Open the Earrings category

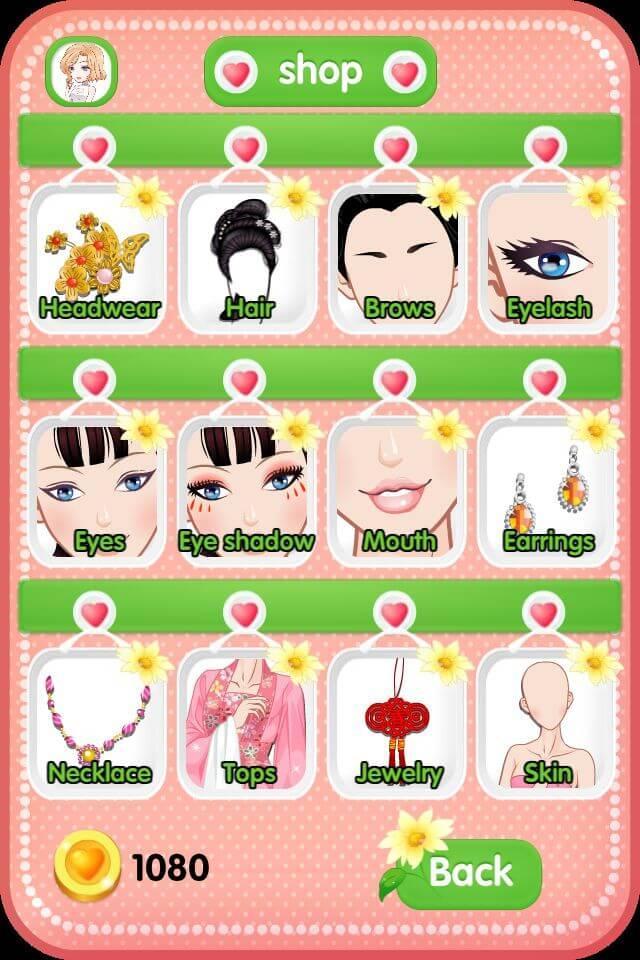point(547,490)
